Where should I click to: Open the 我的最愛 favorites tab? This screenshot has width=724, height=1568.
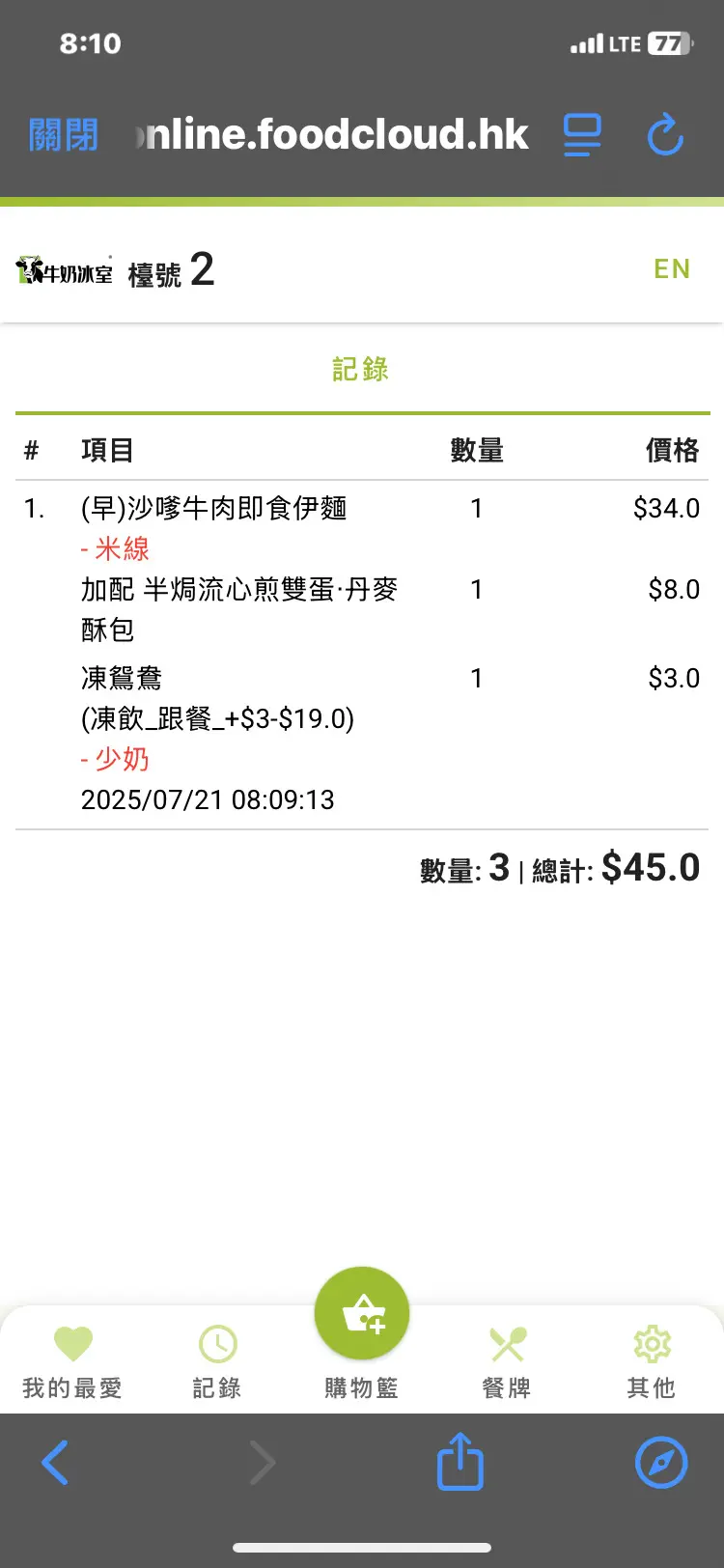click(x=72, y=1361)
